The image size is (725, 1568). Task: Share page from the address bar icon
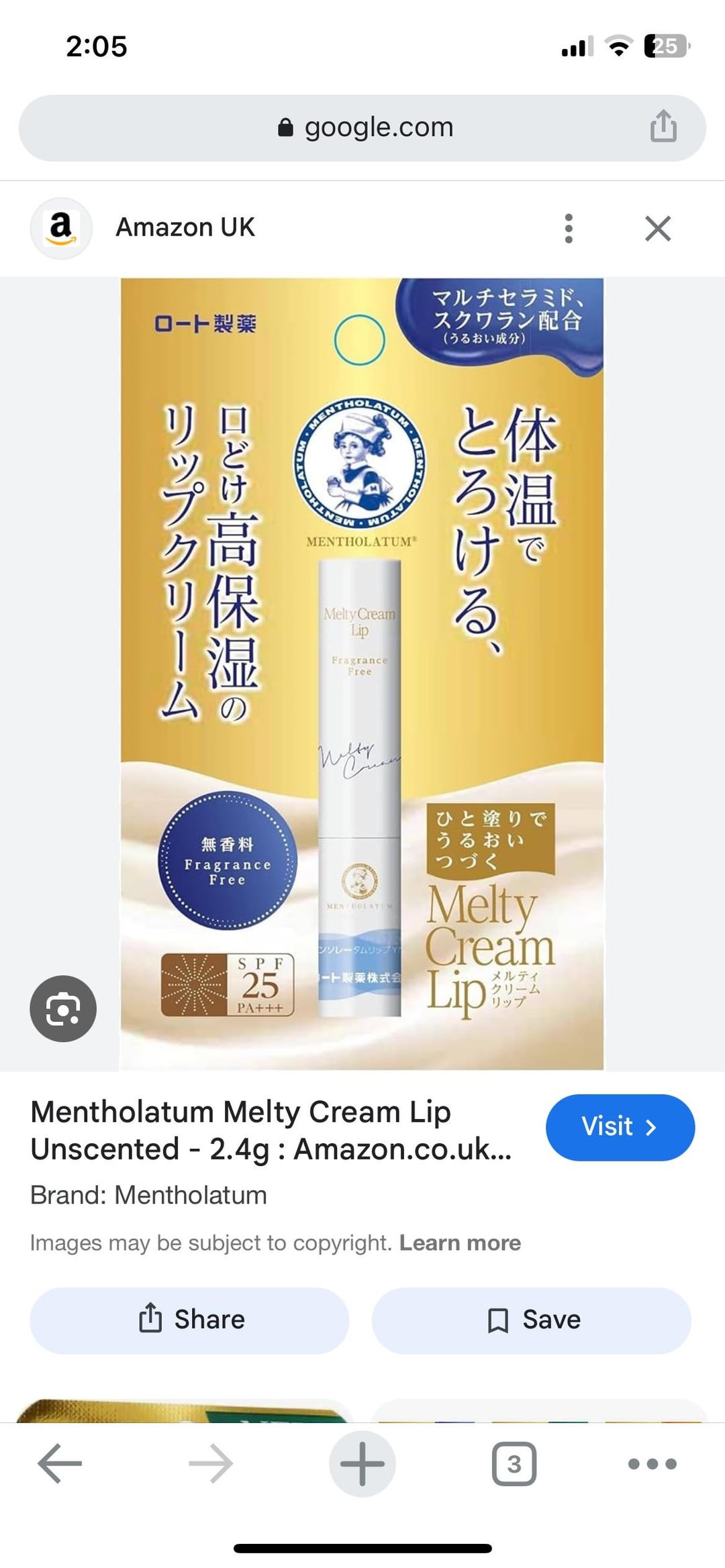(663, 126)
